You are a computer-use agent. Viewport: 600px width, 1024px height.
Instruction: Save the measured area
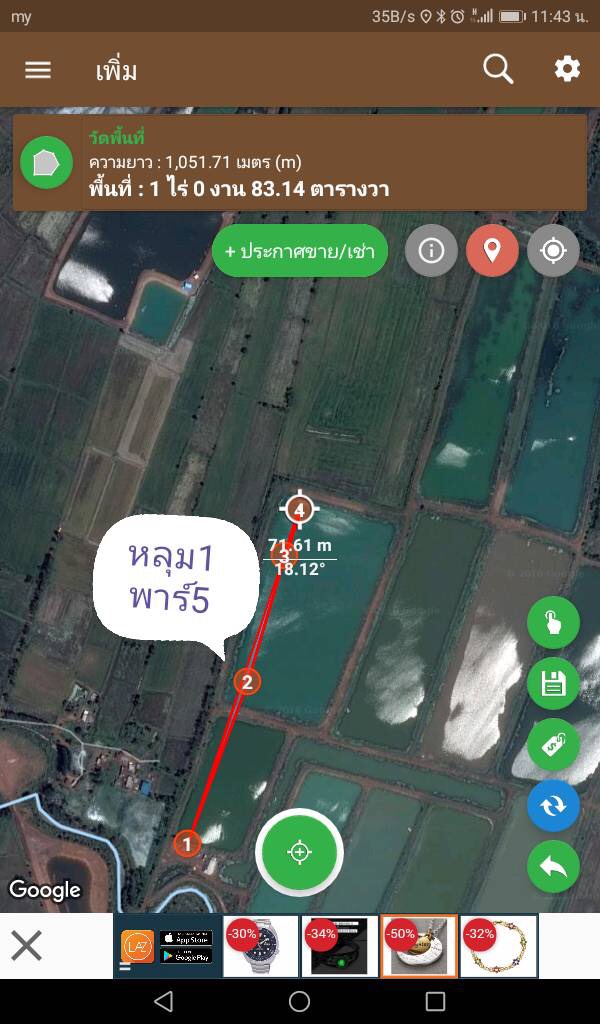pyautogui.click(x=553, y=684)
